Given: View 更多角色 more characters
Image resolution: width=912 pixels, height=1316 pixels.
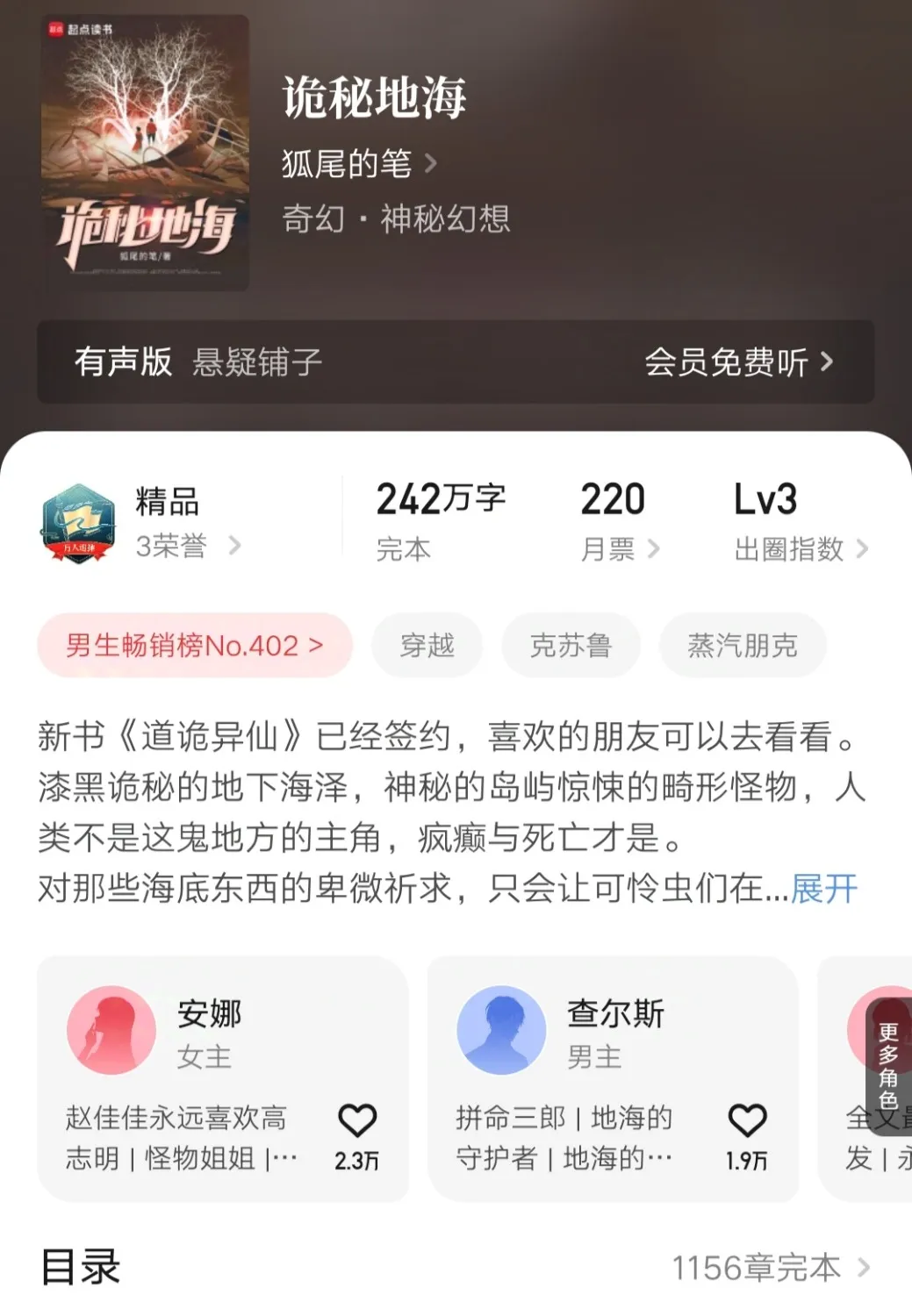Looking at the screenshot, I should click(887, 1066).
